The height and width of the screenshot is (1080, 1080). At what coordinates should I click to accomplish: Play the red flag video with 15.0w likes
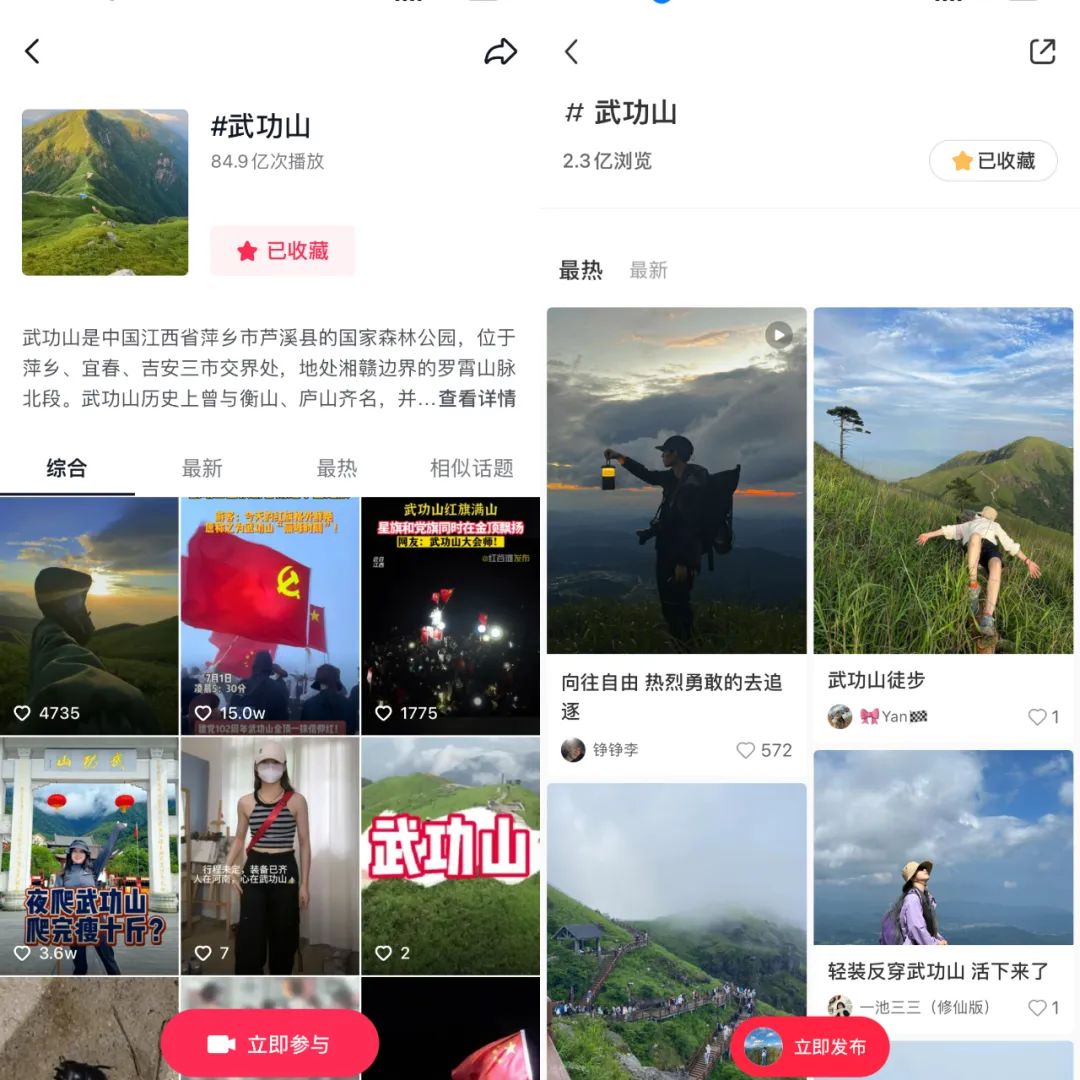(270, 615)
